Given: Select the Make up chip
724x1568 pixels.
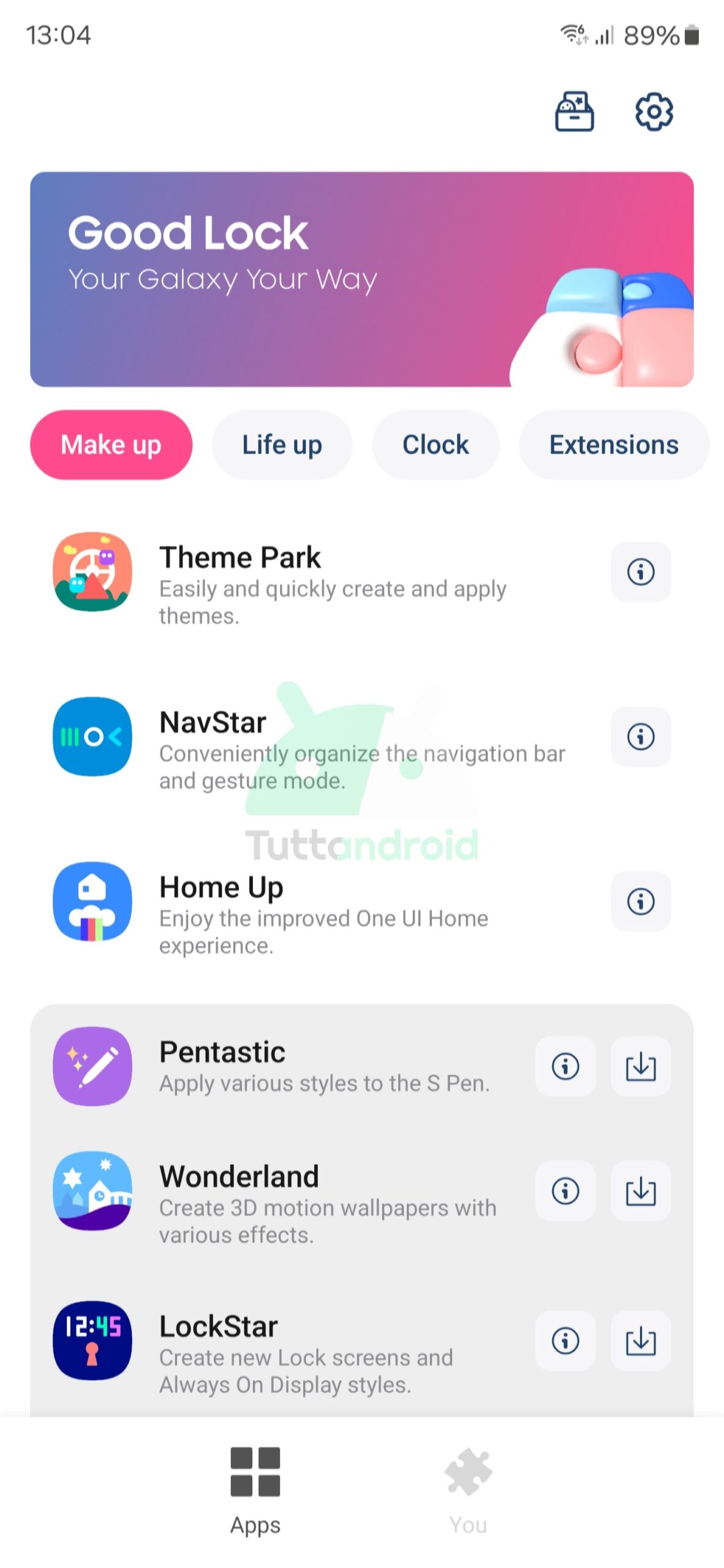Looking at the screenshot, I should (x=111, y=445).
